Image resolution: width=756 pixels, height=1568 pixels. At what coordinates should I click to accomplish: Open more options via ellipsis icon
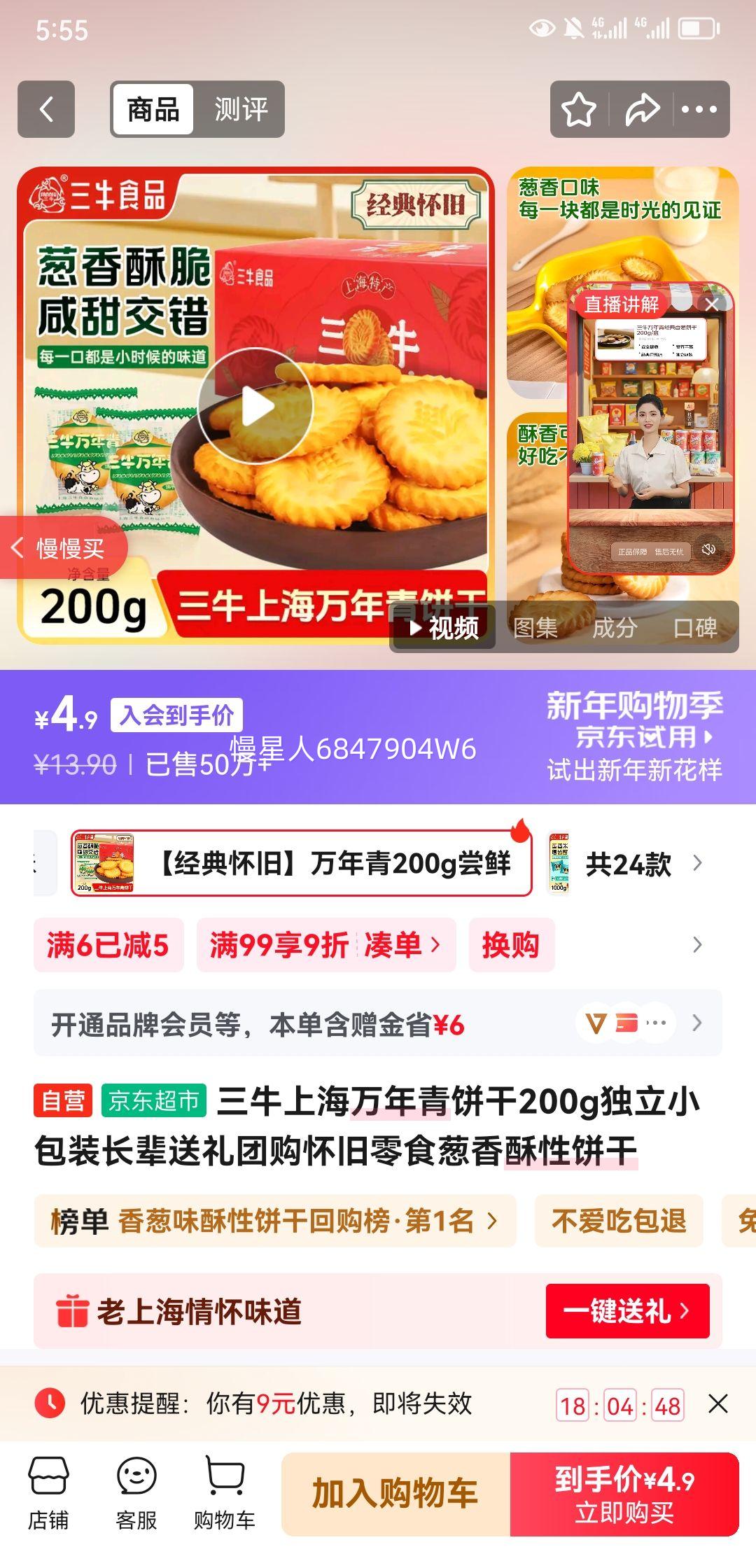coord(702,108)
